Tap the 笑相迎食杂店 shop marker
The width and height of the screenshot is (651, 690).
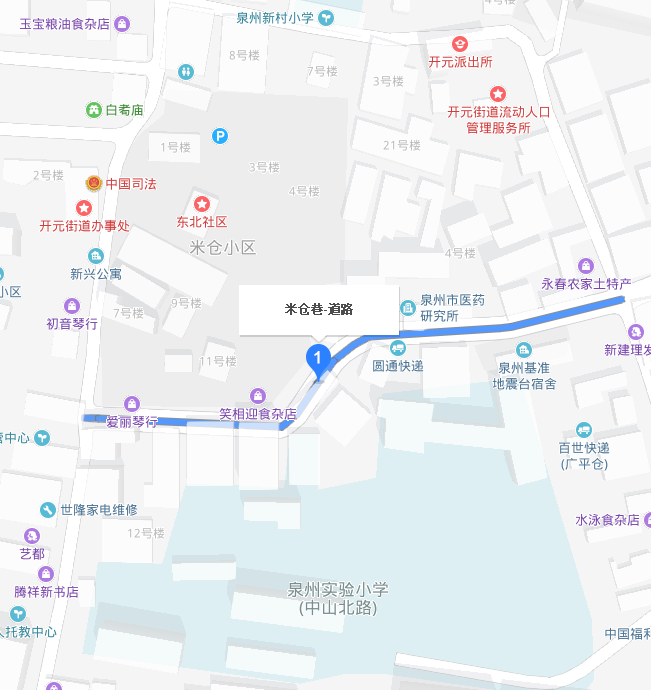(259, 396)
